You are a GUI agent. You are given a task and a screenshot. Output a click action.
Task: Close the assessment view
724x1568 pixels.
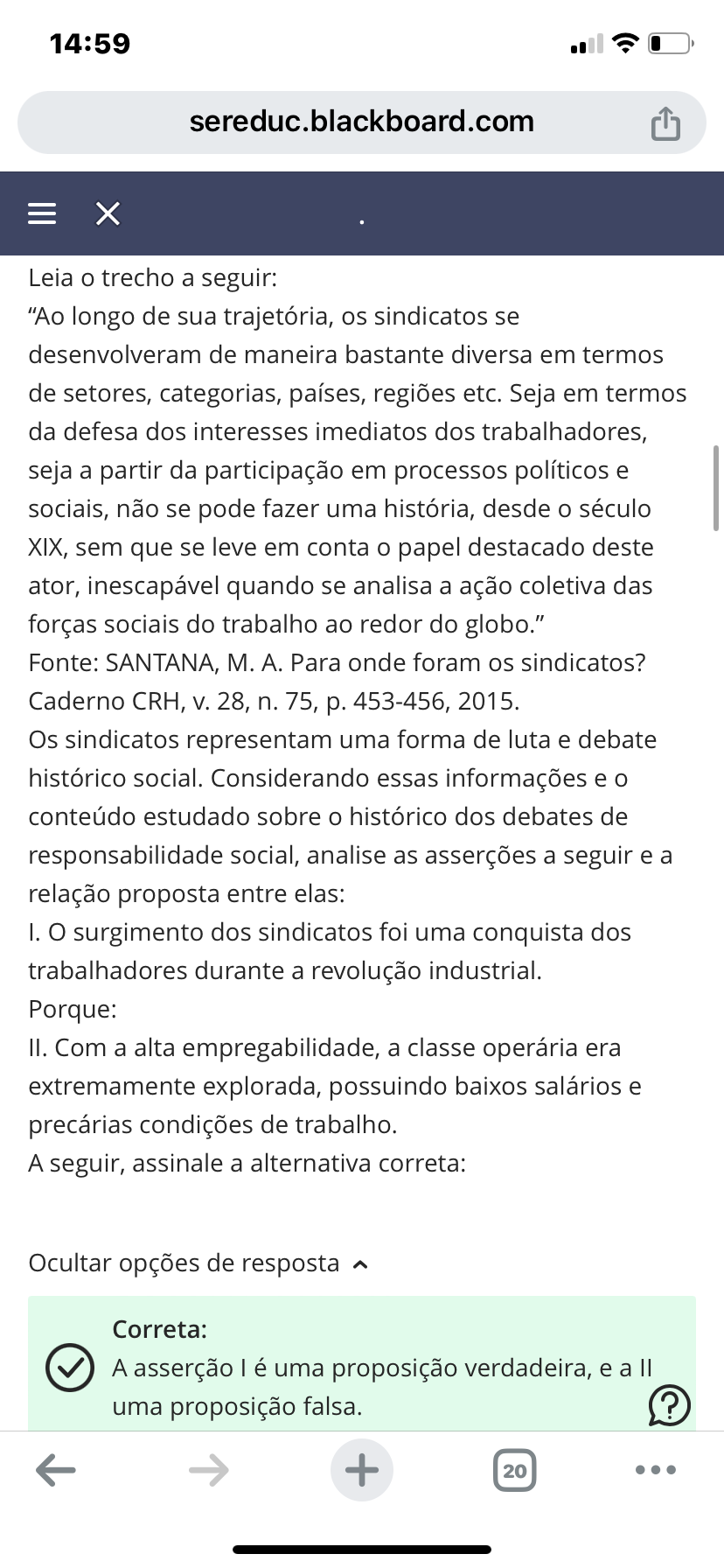pos(108,213)
